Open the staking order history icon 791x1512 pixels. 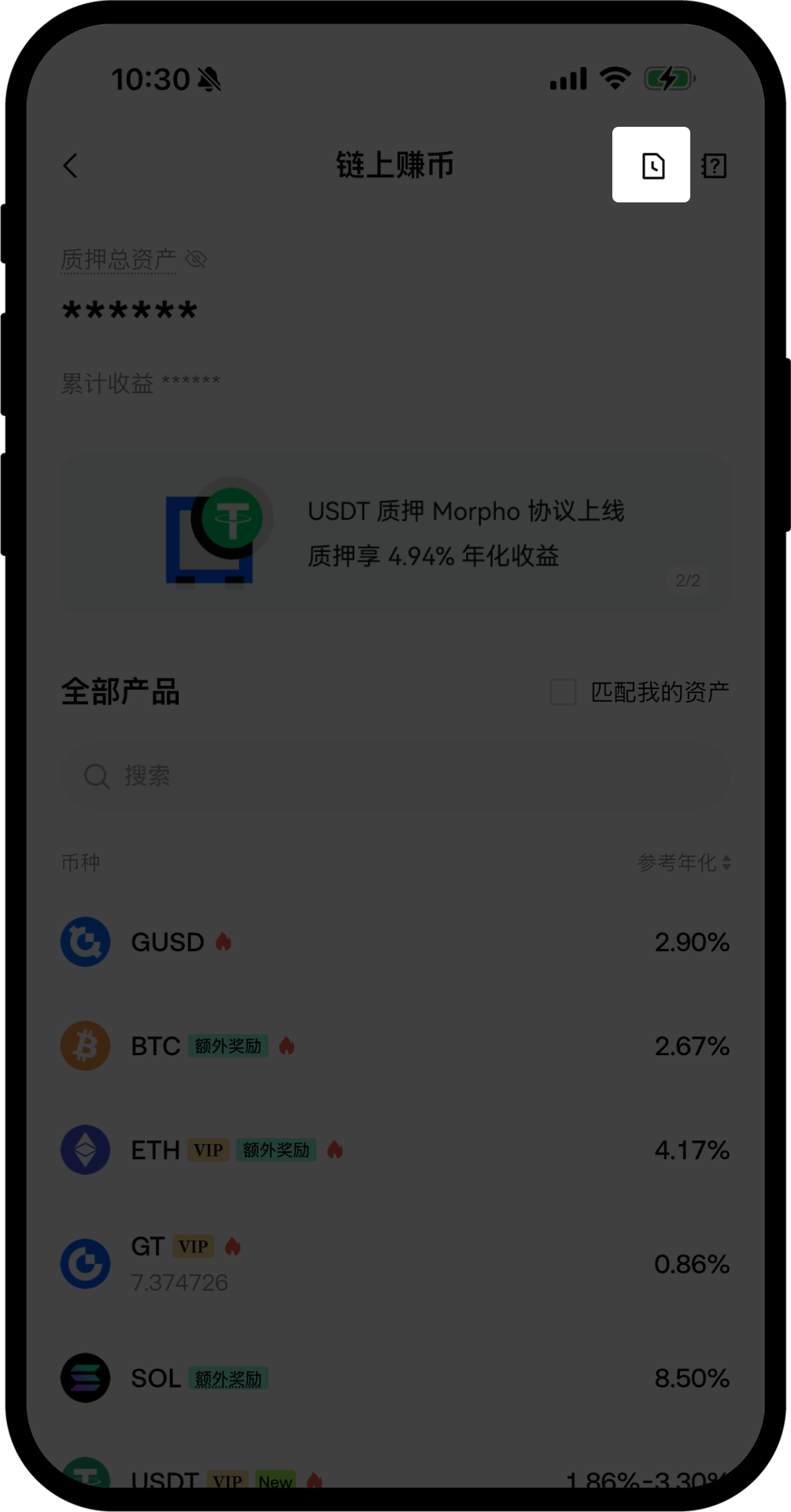click(652, 165)
